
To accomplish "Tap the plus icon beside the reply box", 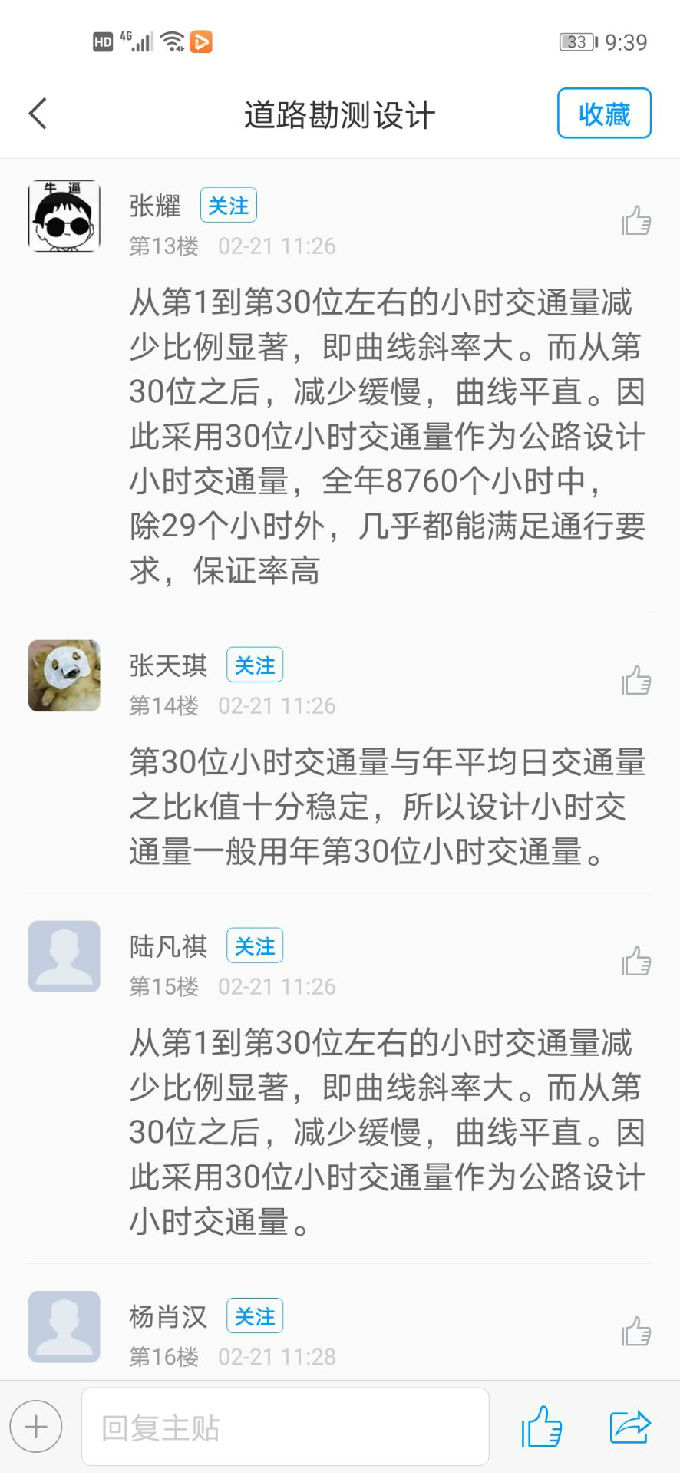I will click(x=36, y=1426).
